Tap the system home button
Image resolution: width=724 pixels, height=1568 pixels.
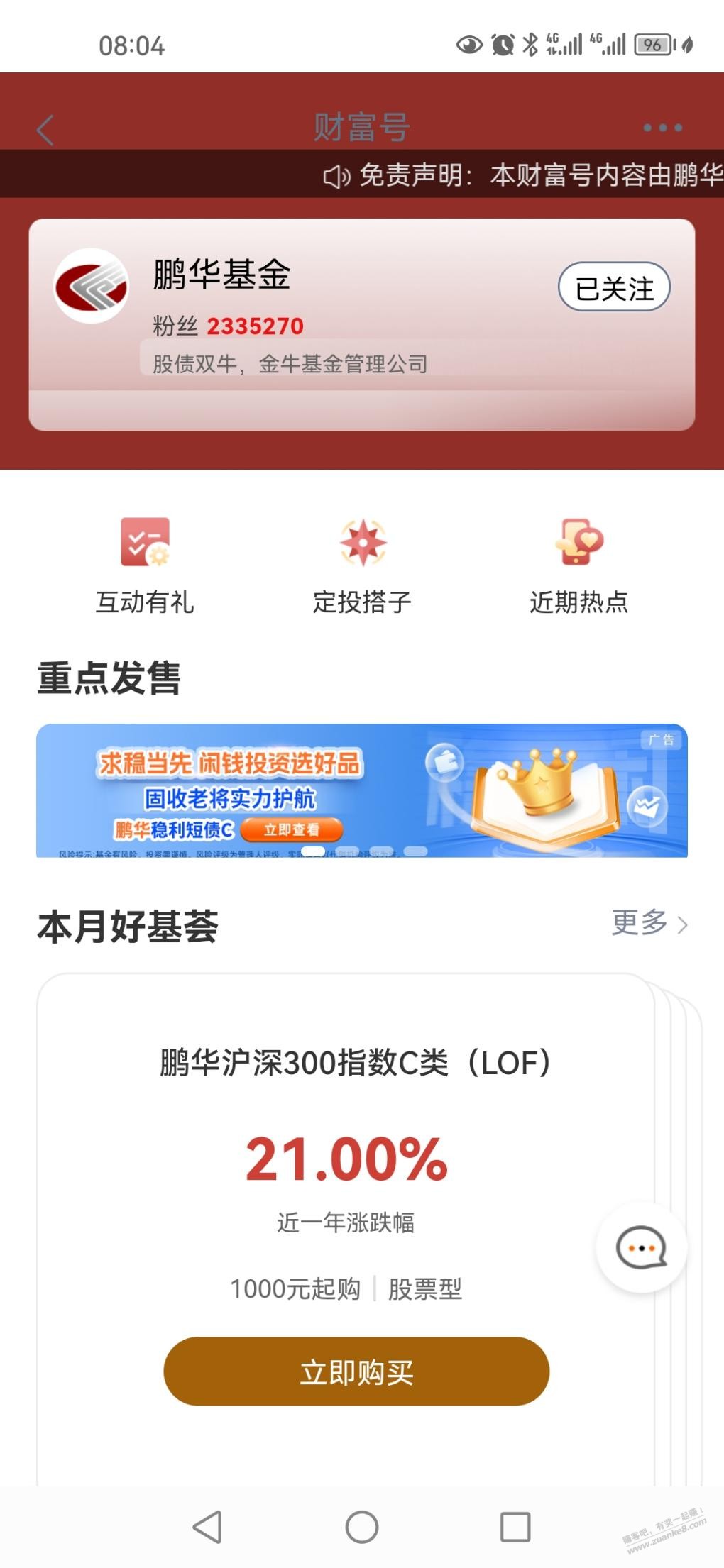coord(362,1527)
